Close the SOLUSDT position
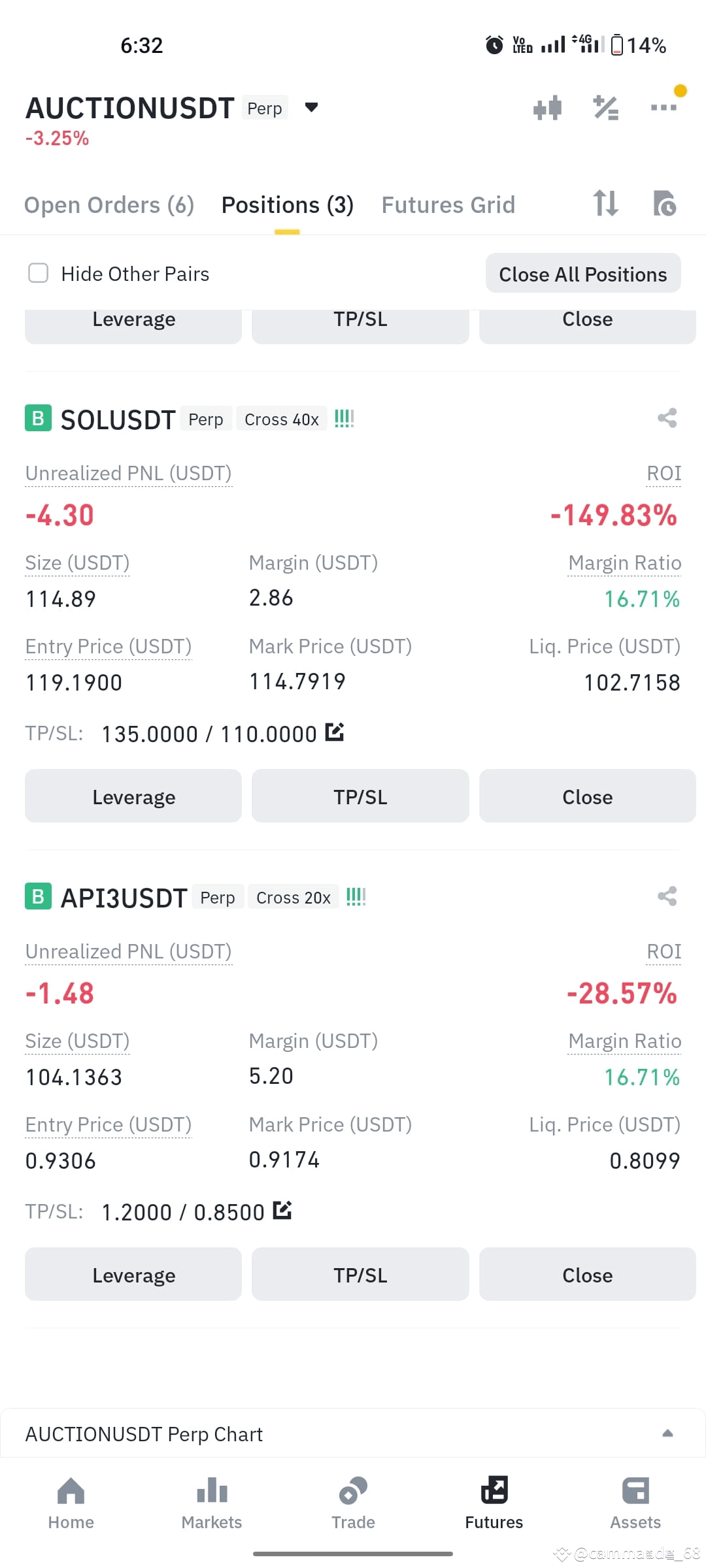The width and height of the screenshot is (706, 1568). point(586,796)
